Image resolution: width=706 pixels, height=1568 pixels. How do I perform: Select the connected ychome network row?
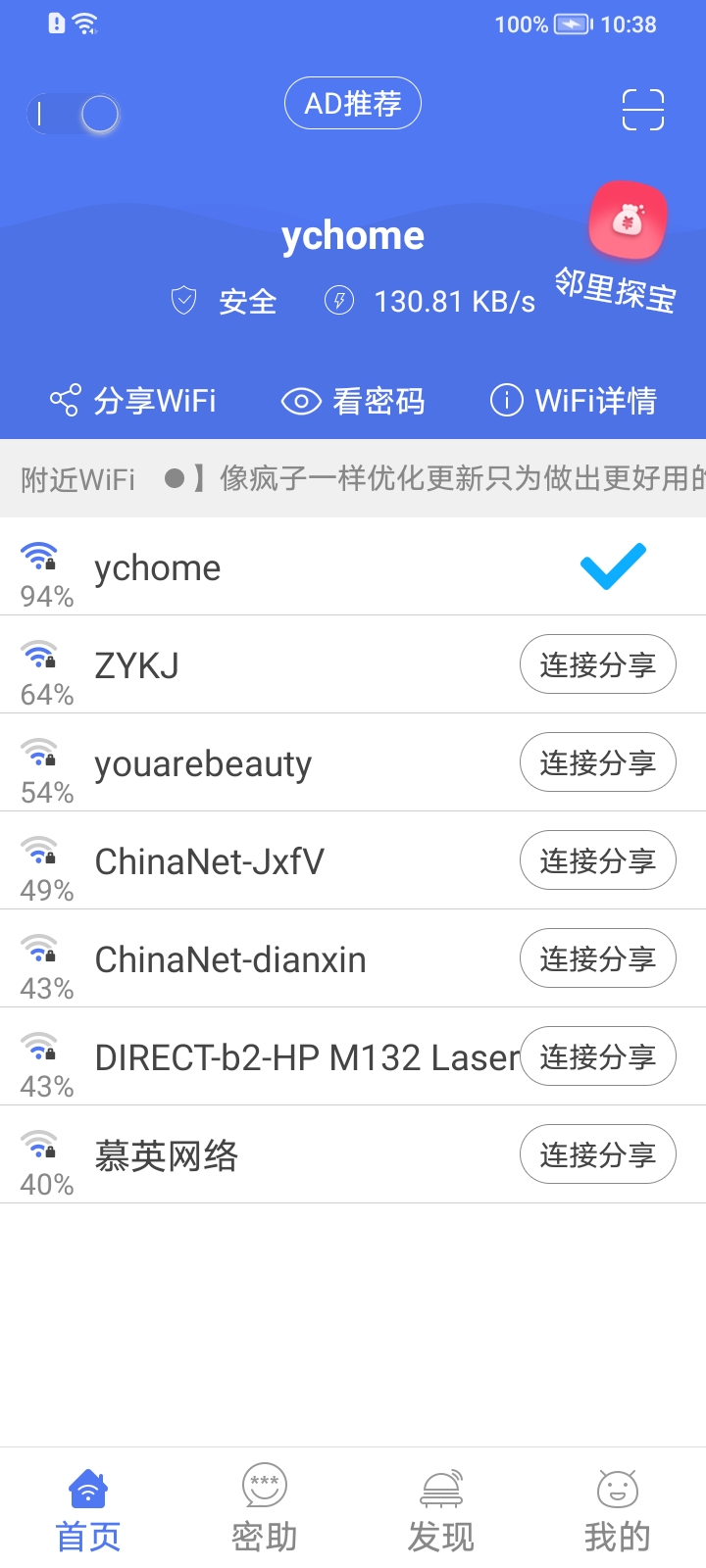click(294, 567)
